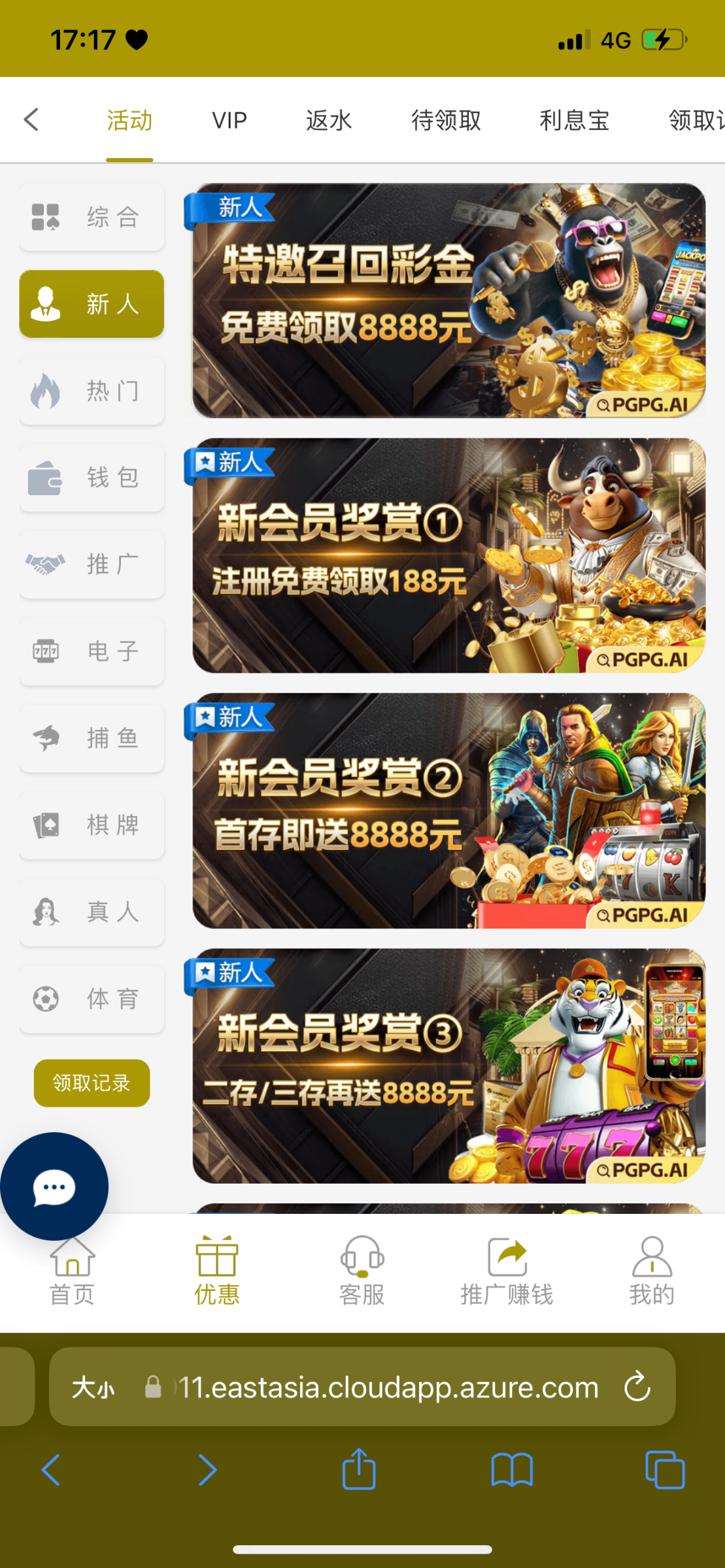
Task: Open the 新会员奖赏③ 二存/三存再送 banner
Action: (x=448, y=1065)
